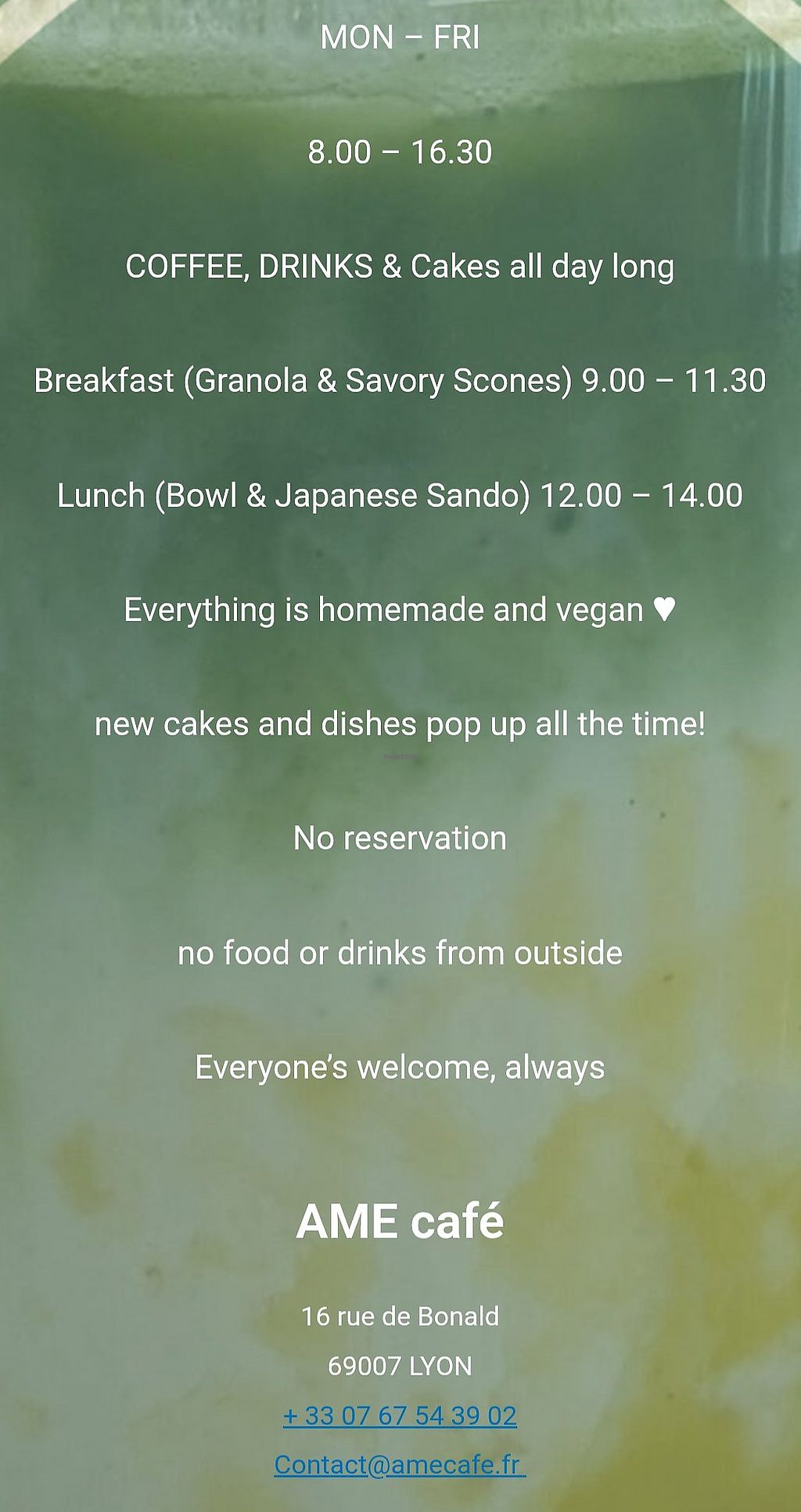Open the Contact@amecafe.fr email link
Viewport: 801px width, 1512px height.
tap(400, 1464)
